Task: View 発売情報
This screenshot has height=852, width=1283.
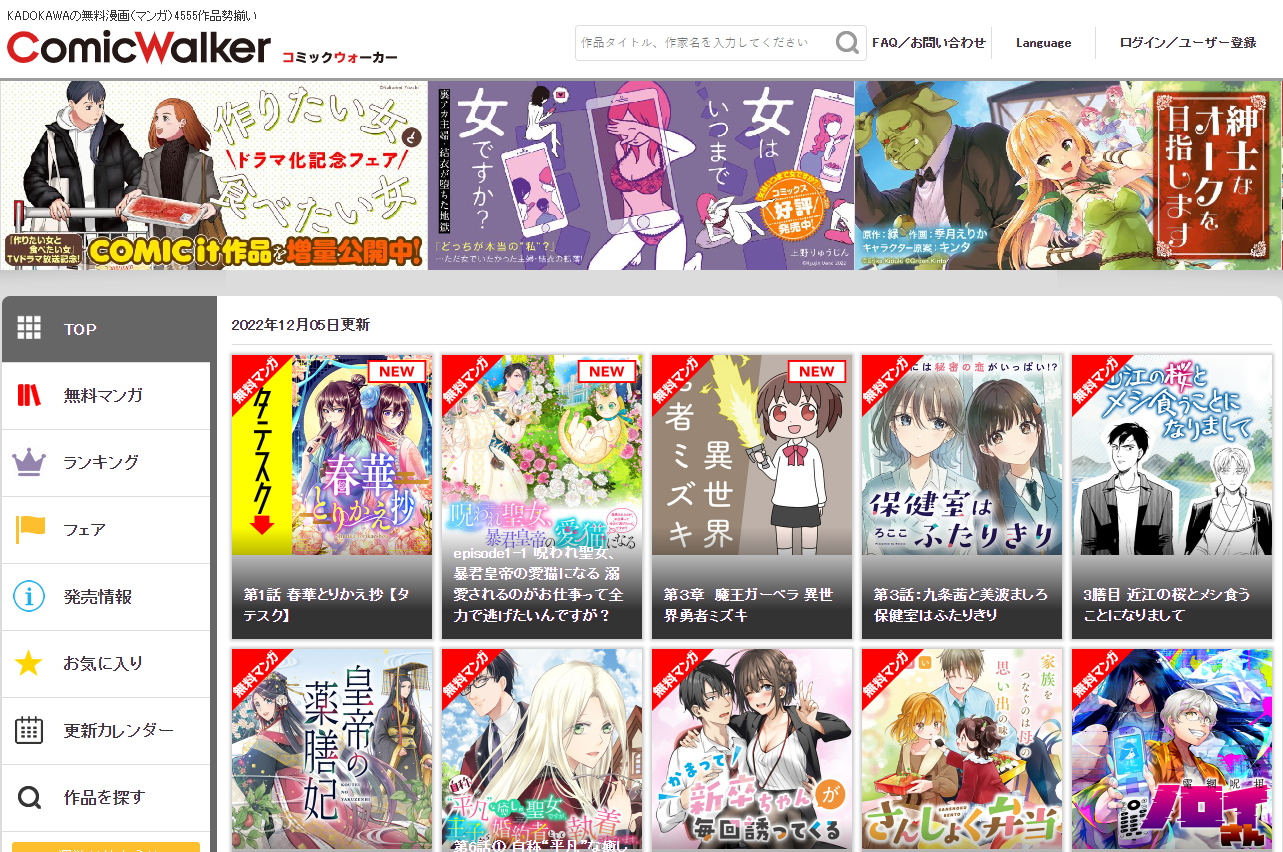Action: click(x=106, y=597)
